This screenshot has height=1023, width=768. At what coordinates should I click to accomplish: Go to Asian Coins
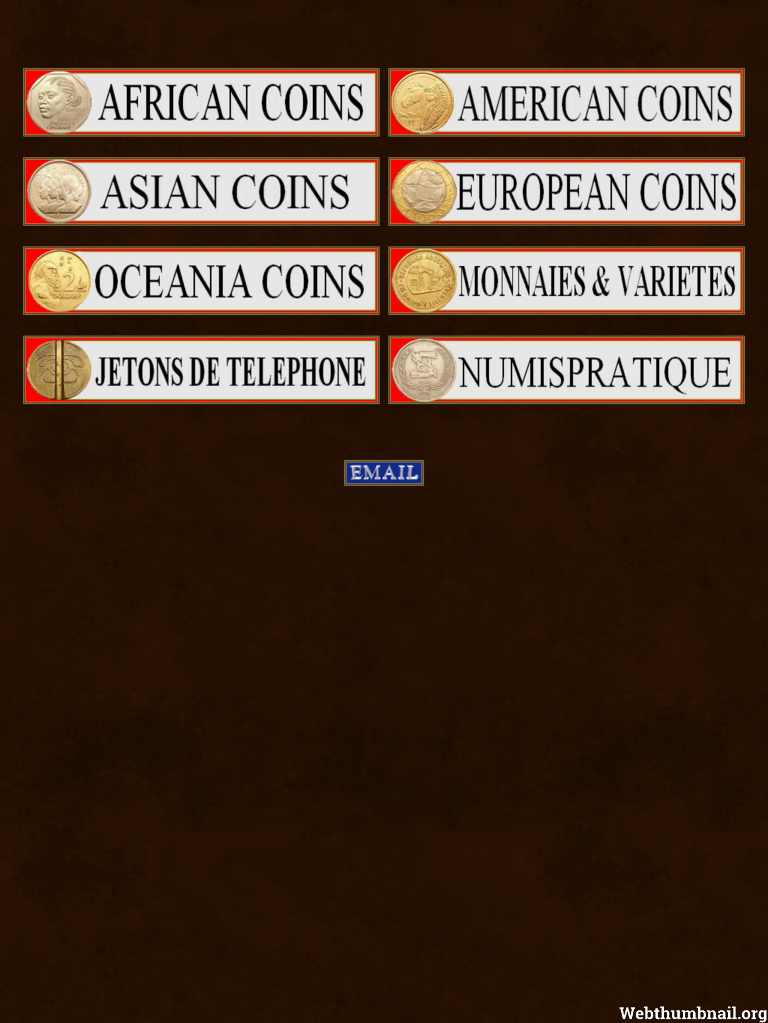coord(201,191)
